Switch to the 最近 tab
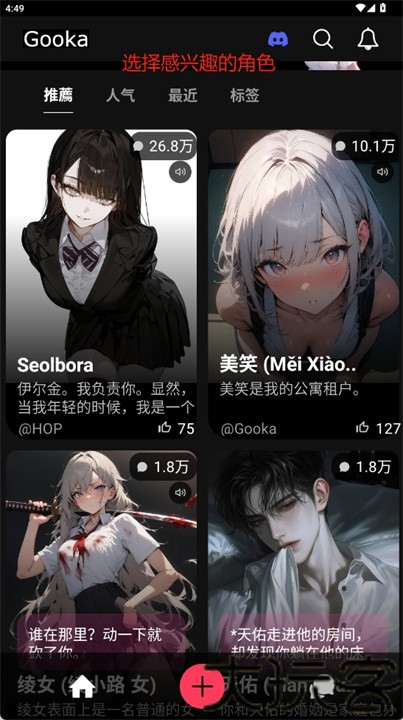 tap(183, 96)
